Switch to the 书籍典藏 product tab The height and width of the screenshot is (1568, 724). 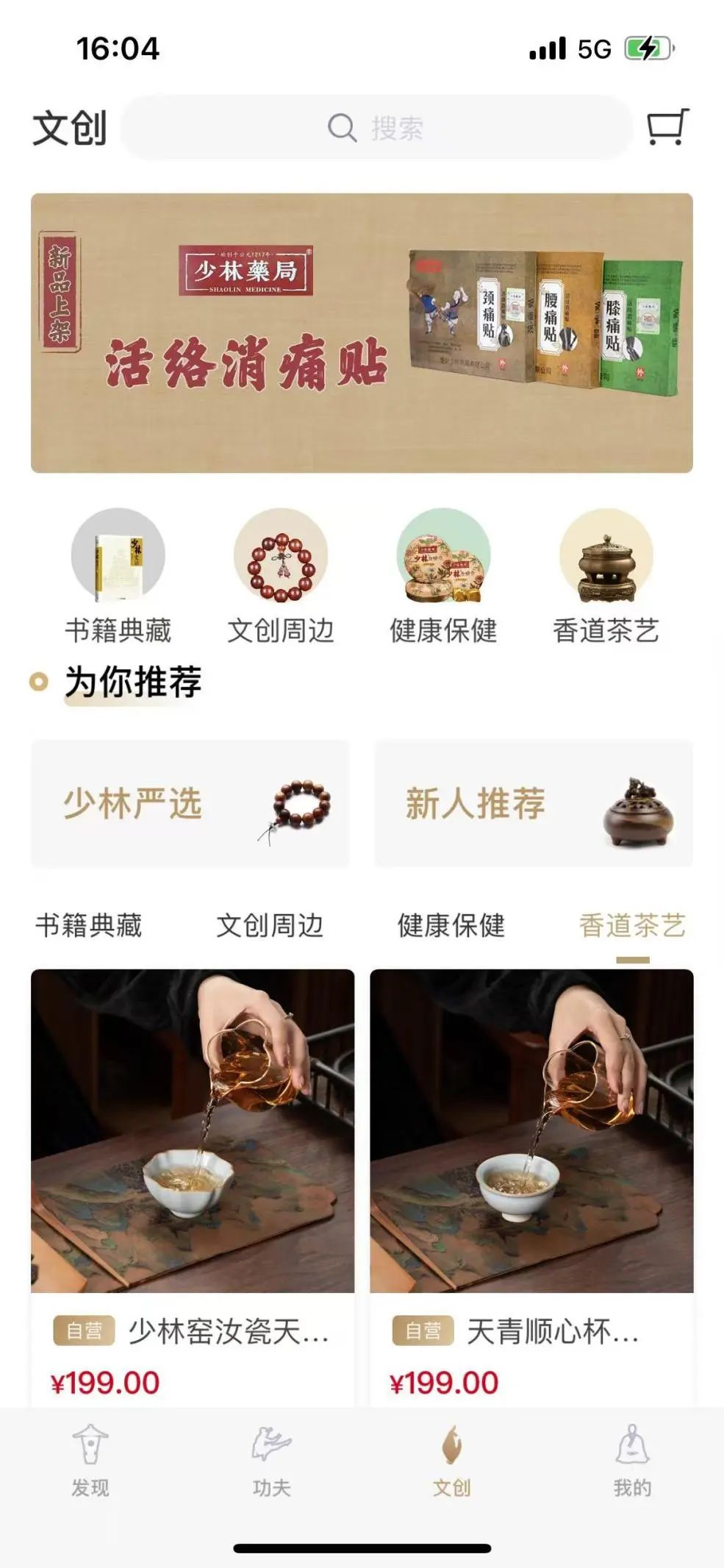pos(89,925)
